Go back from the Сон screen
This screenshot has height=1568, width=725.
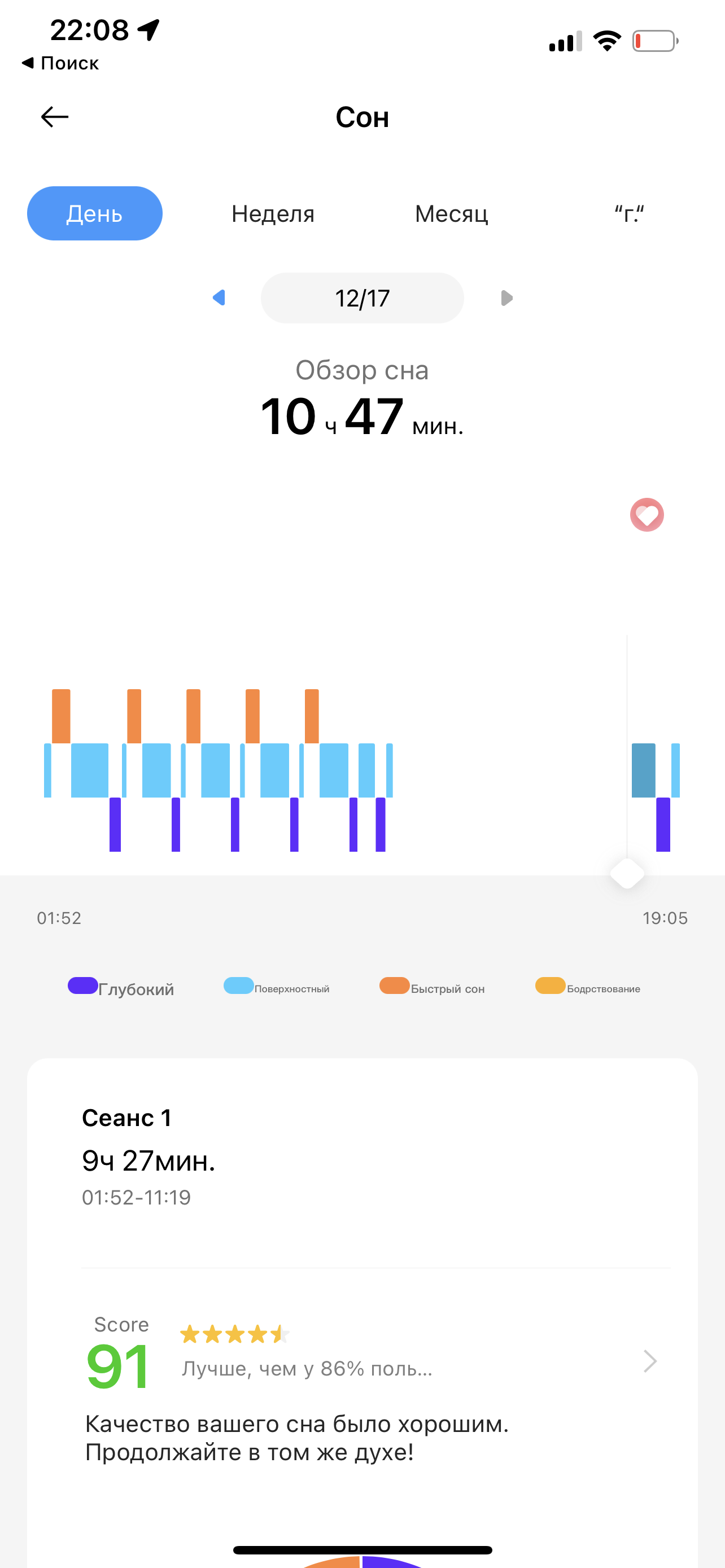pos(55,117)
